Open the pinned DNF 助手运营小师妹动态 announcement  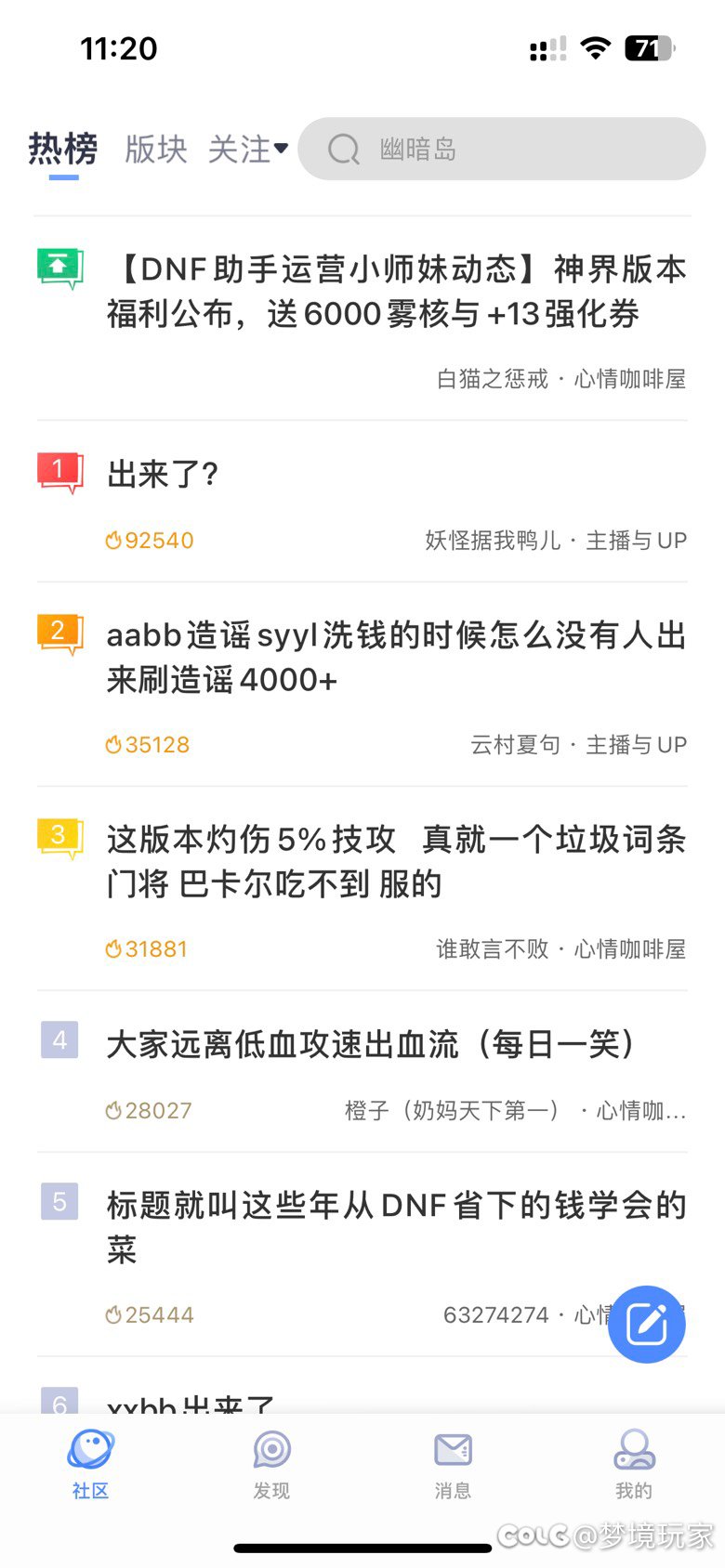click(x=394, y=291)
